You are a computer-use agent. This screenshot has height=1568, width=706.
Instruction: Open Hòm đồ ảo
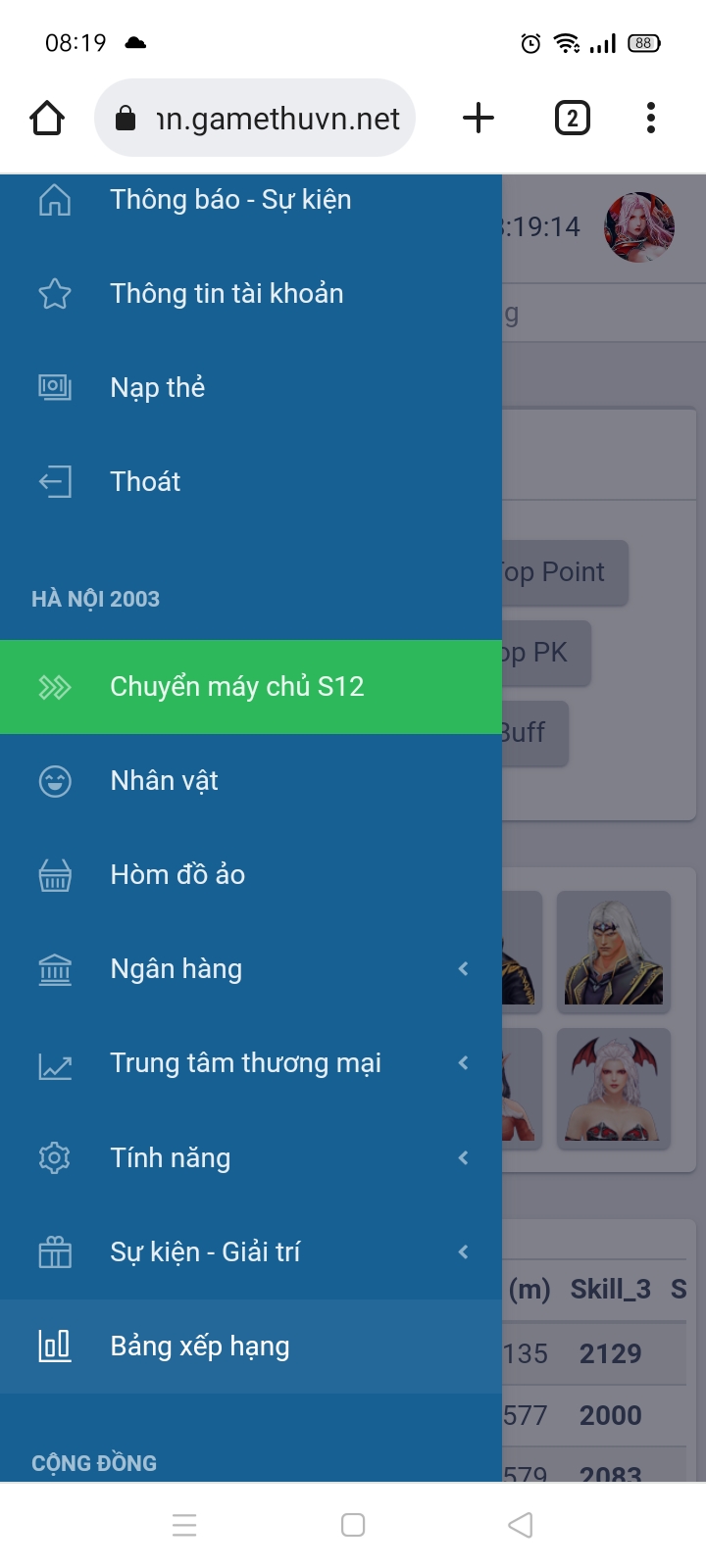[177, 875]
